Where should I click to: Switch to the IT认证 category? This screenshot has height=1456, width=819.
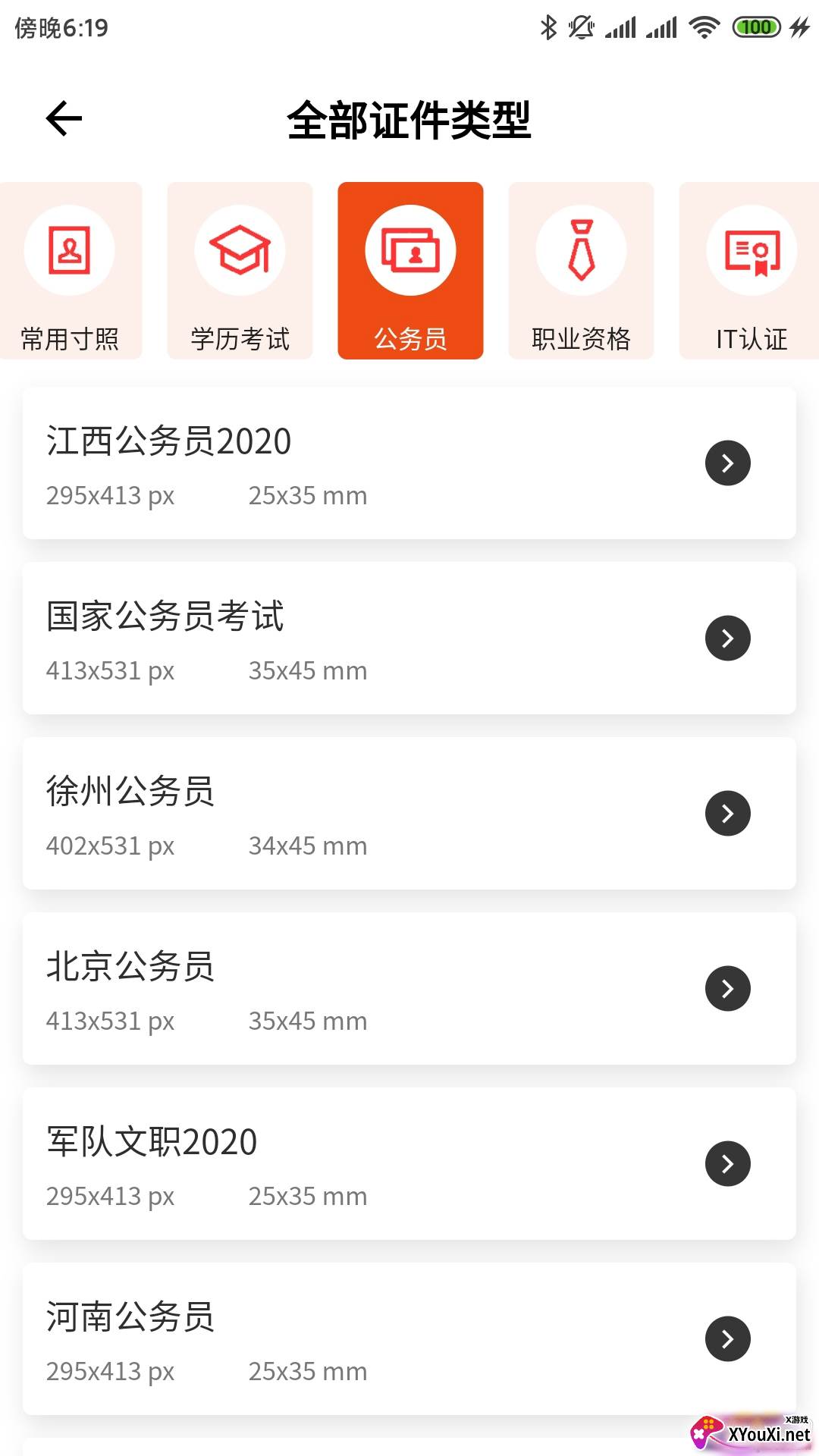(x=751, y=271)
